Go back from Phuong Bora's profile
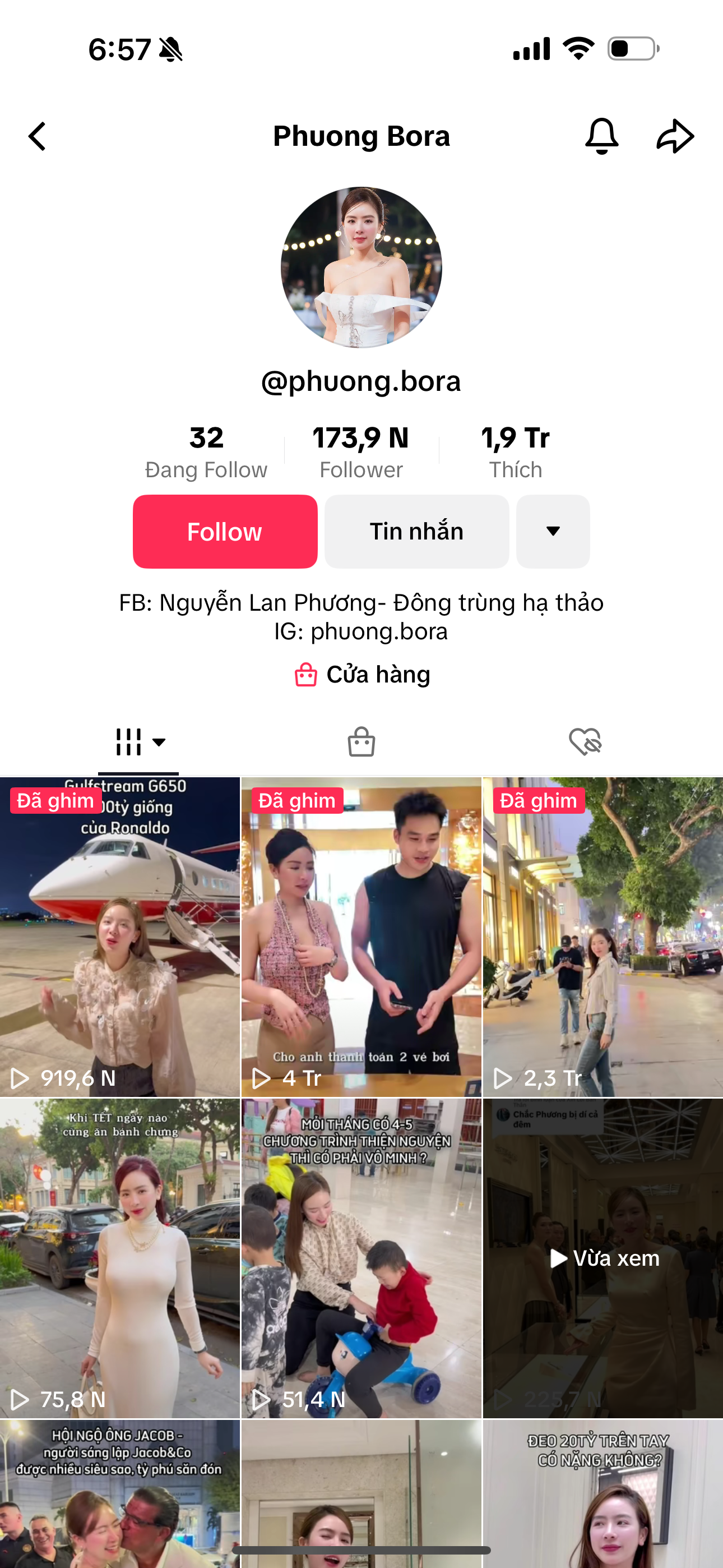This screenshot has width=723, height=1568. [x=38, y=136]
